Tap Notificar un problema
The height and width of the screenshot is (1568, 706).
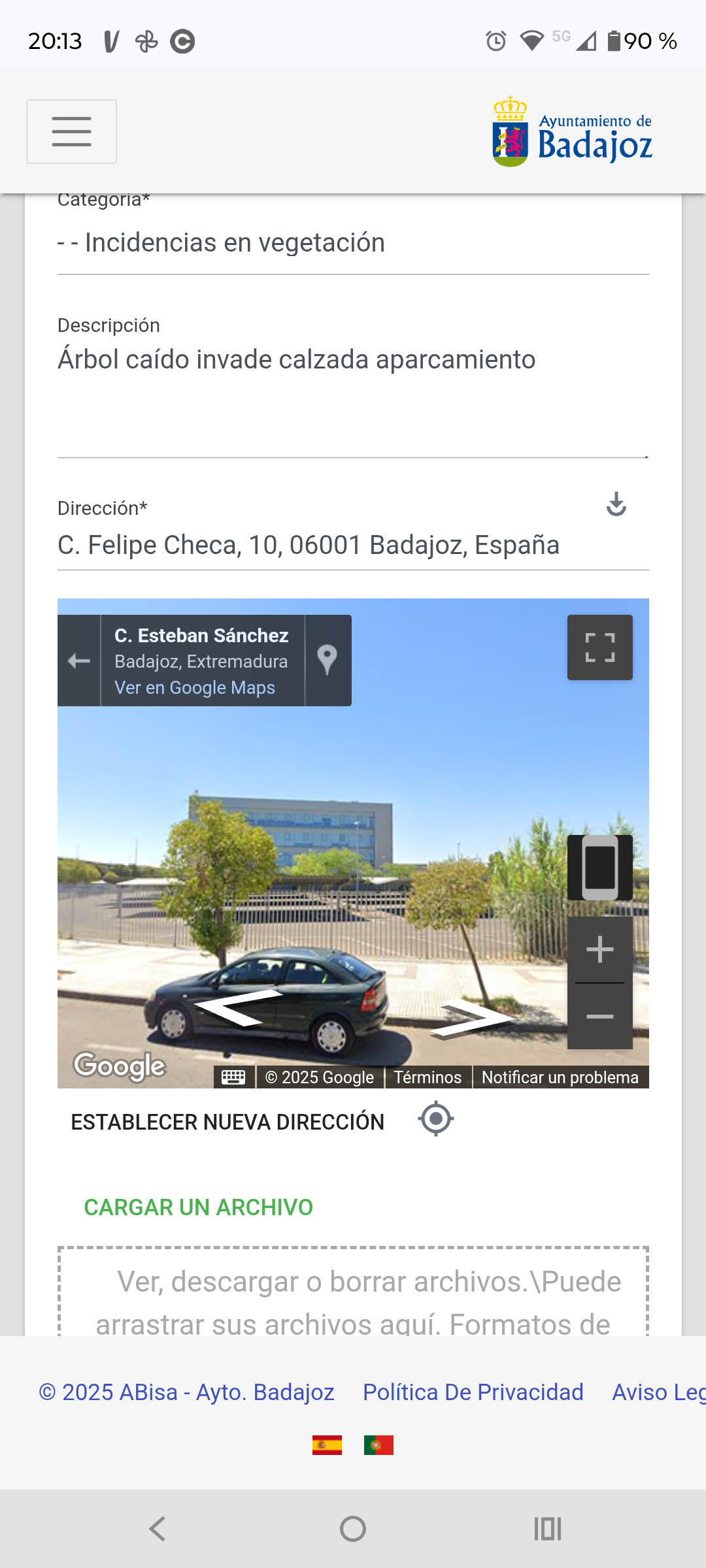tap(560, 1077)
